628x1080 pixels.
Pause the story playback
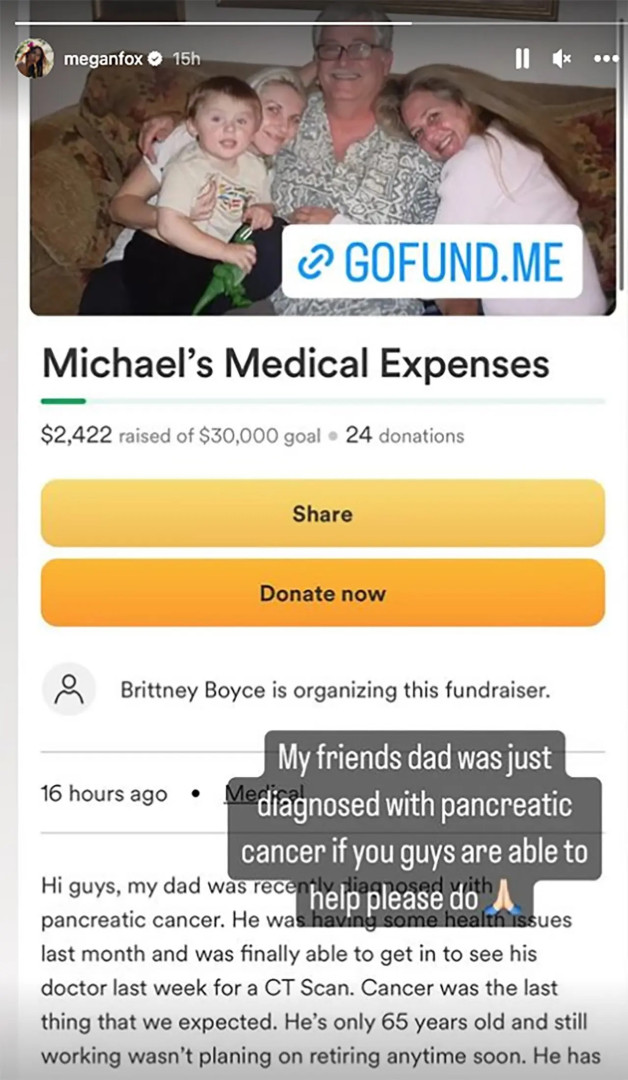(522, 59)
